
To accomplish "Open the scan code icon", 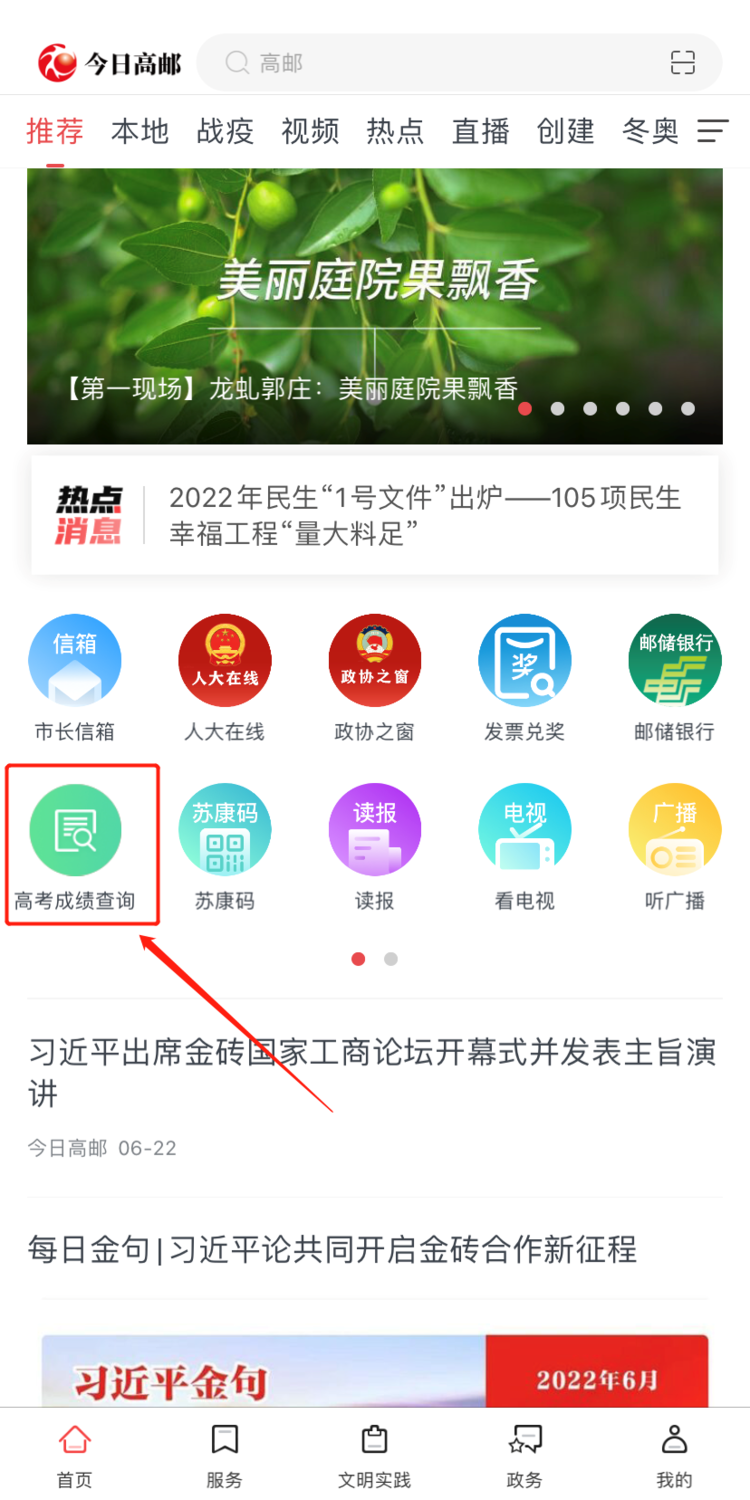I will (x=683, y=63).
